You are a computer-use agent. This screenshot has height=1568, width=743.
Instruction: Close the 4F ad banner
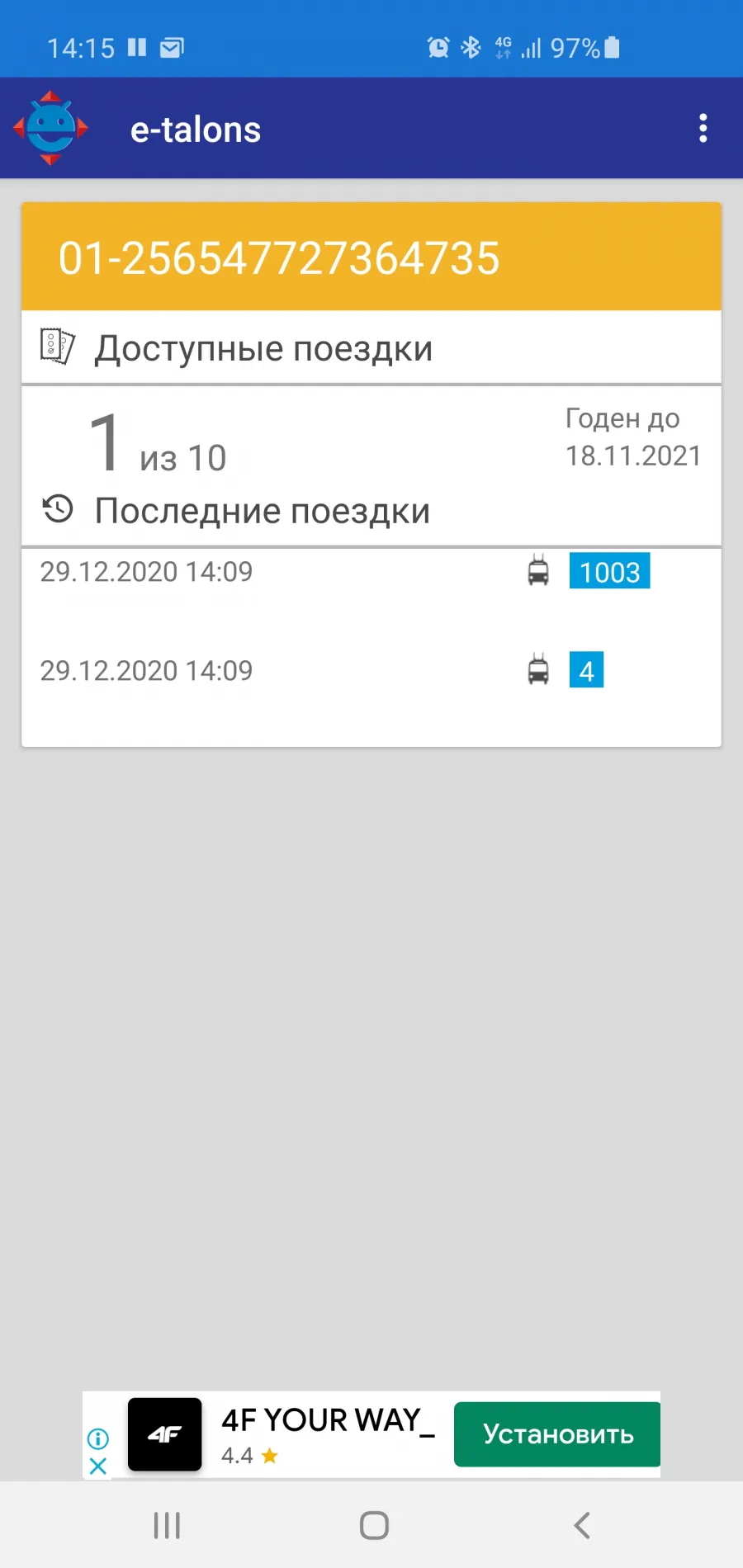pos(97,1466)
